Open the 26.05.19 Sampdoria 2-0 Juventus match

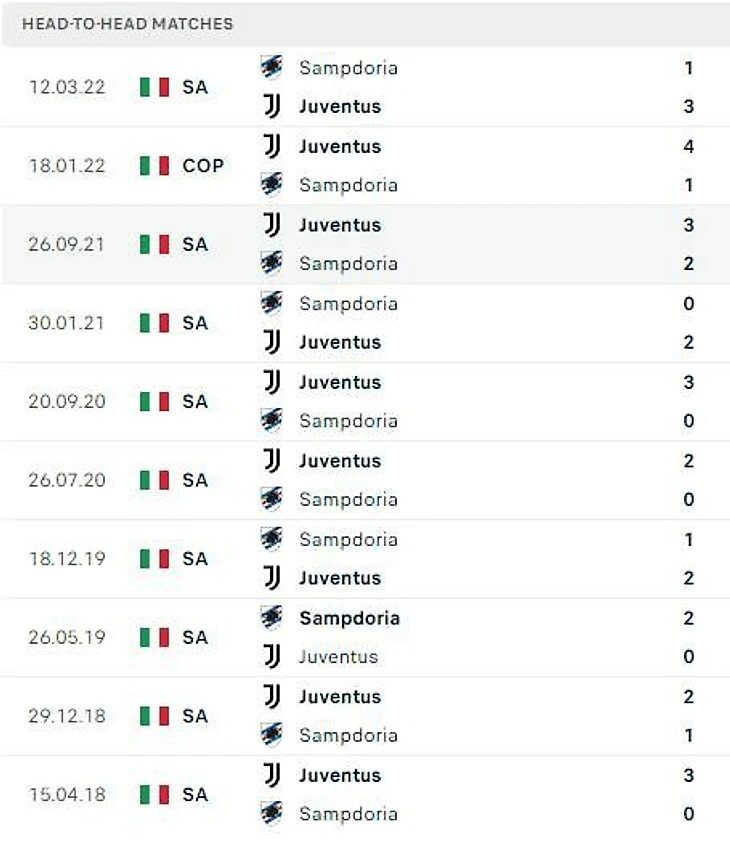365,637
